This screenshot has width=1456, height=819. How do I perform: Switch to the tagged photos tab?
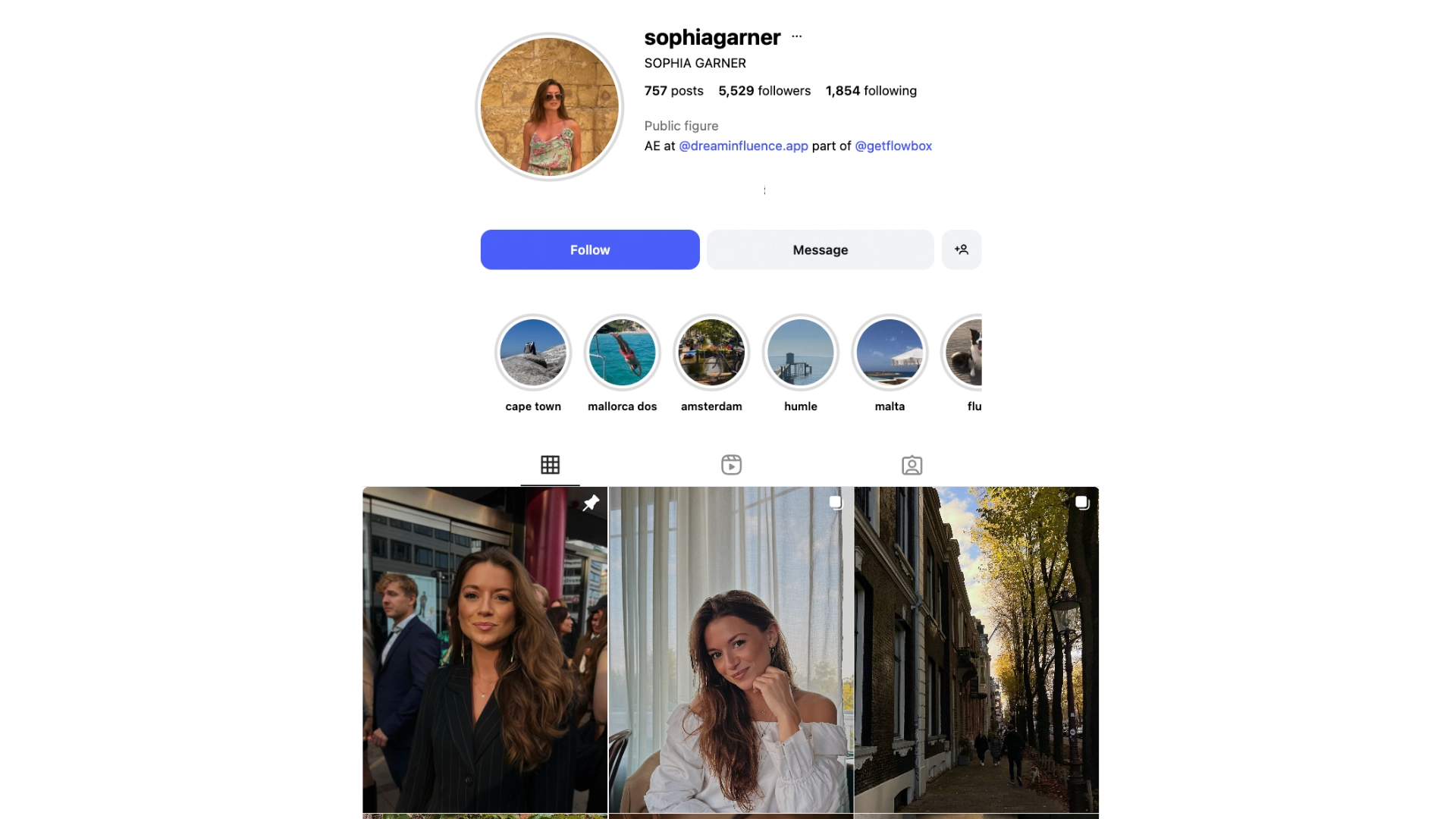[x=912, y=465]
